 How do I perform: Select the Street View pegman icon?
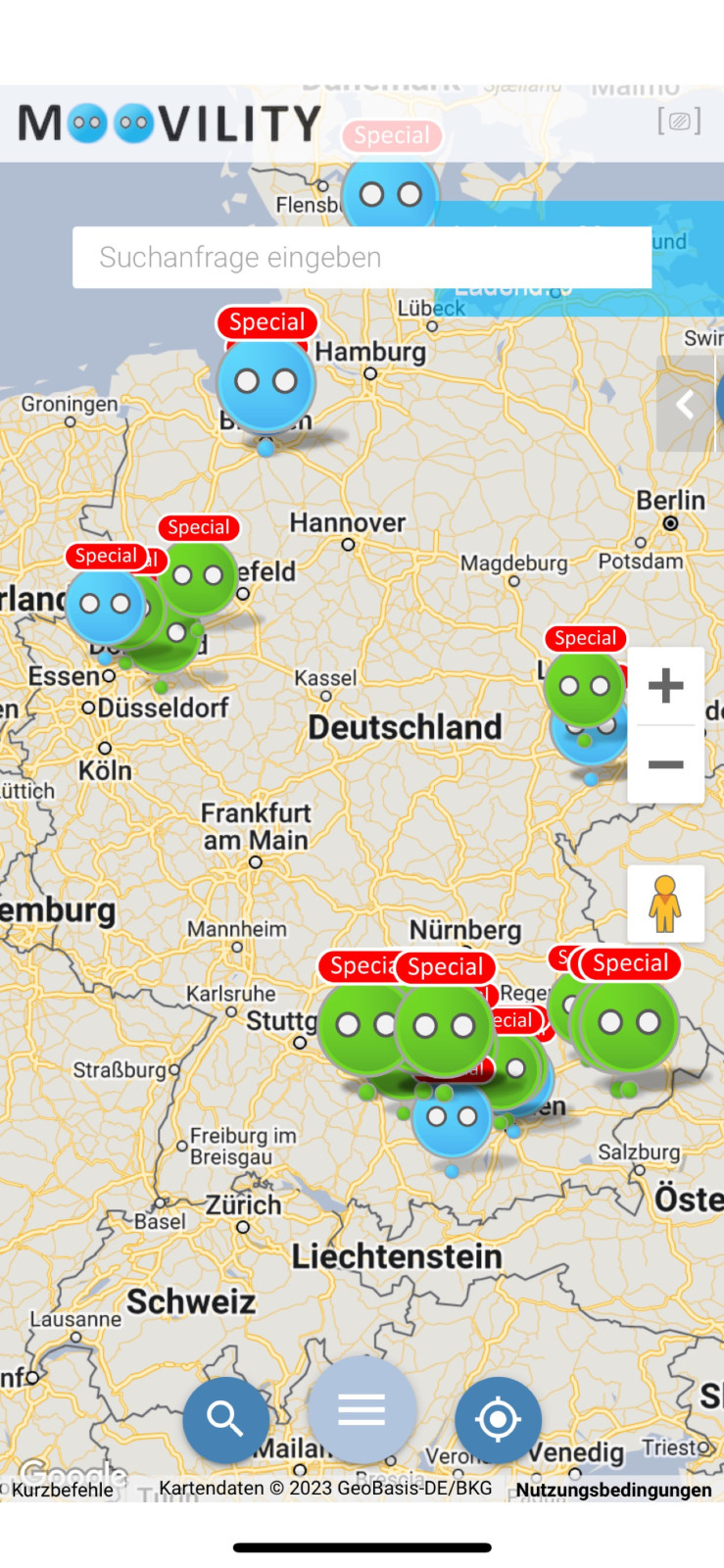click(665, 903)
